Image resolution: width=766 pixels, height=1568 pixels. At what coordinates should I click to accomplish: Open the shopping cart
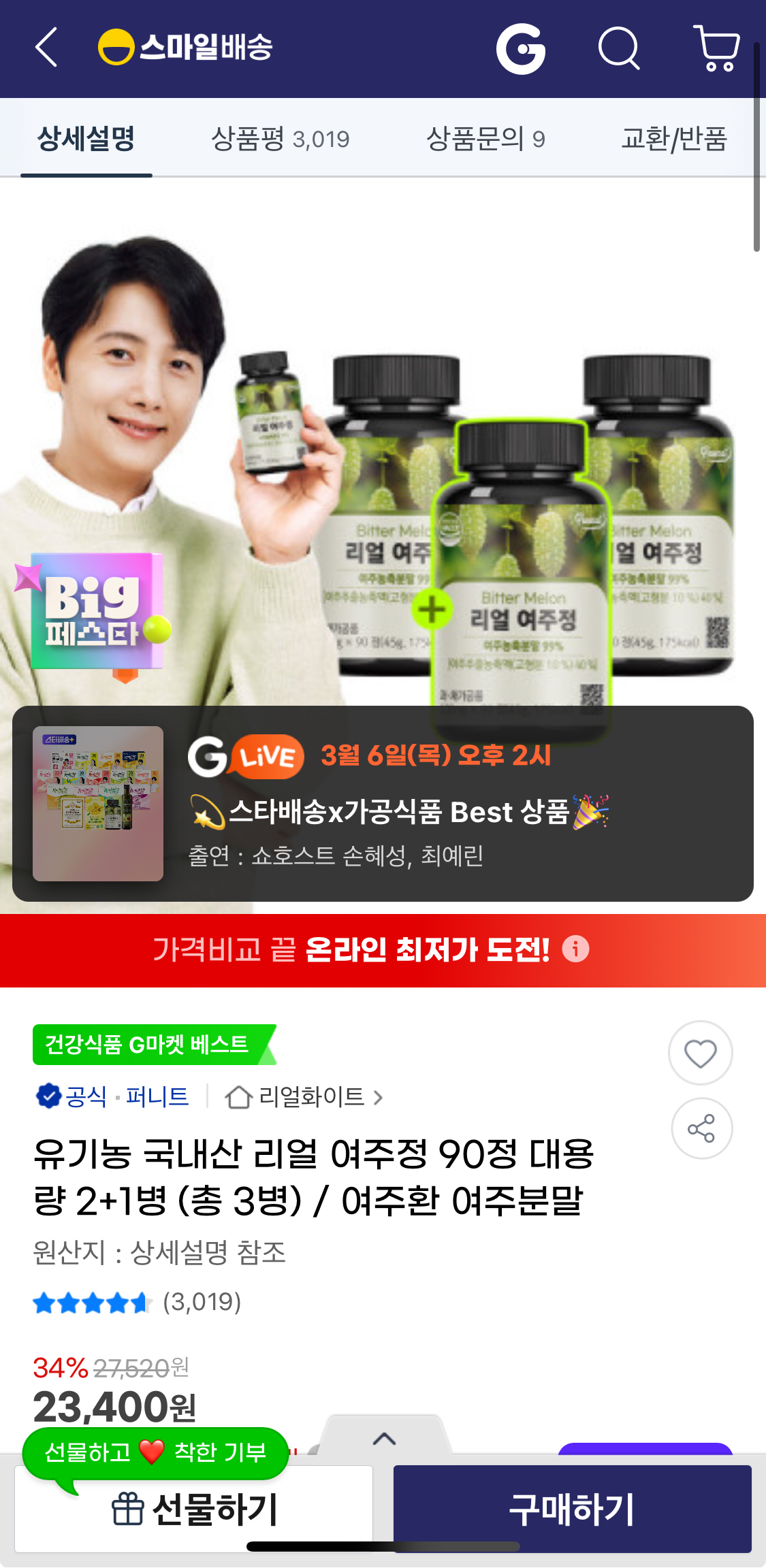click(x=716, y=49)
